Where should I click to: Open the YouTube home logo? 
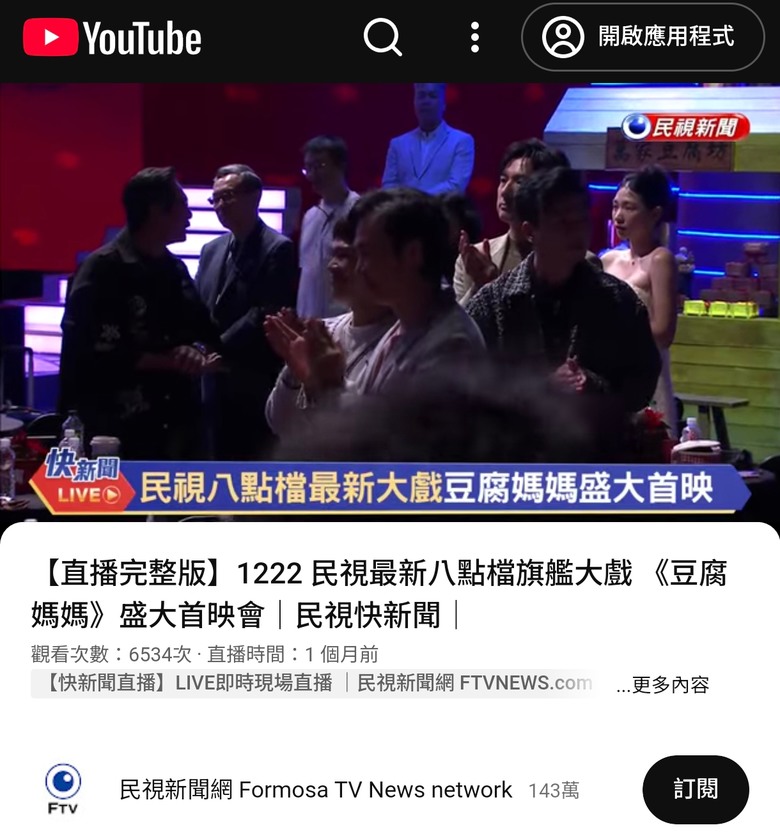pyautogui.click(x=112, y=39)
